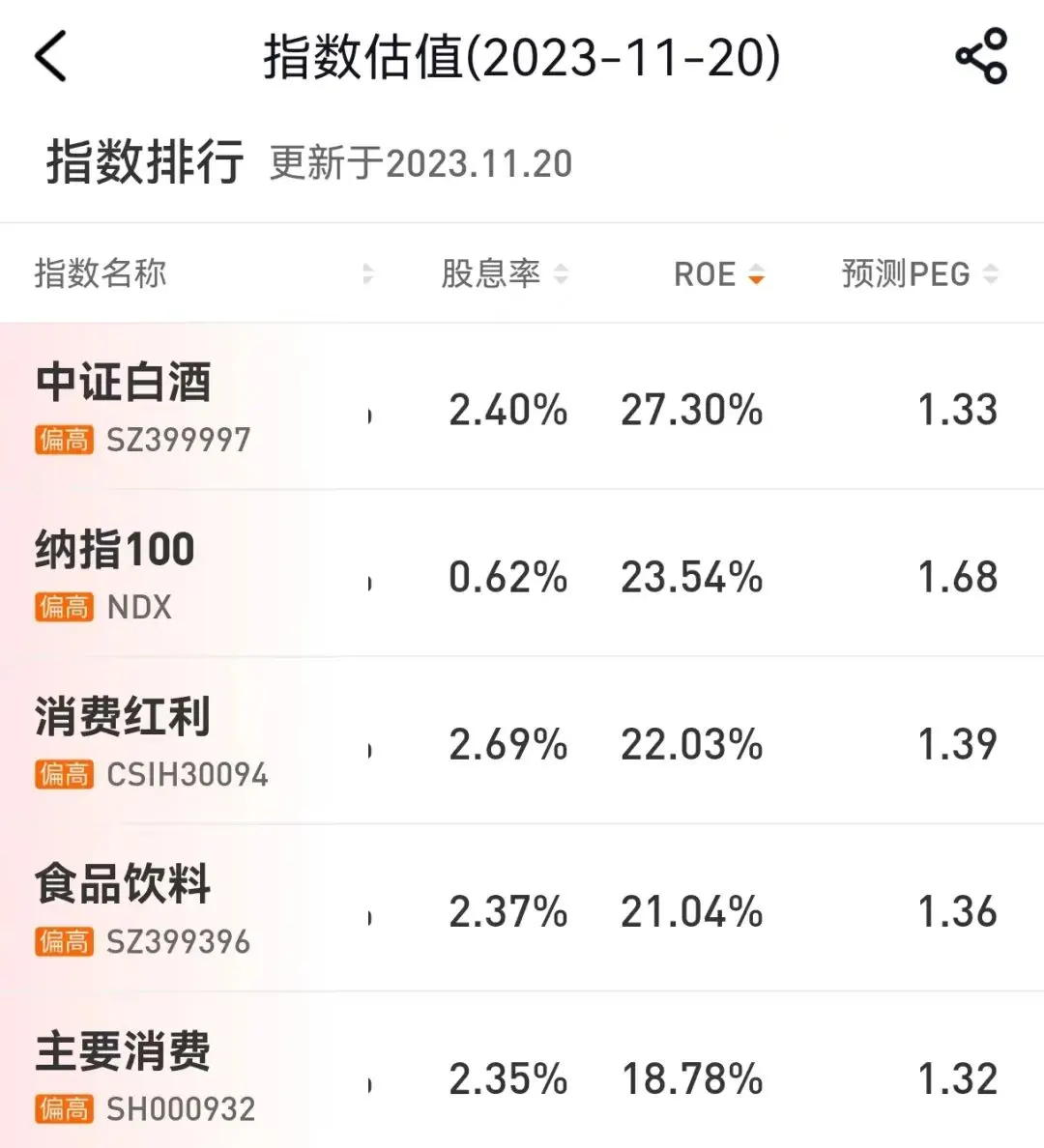Open the share icon at top right
This screenshot has width=1044, height=1148.
click(978, 56)
